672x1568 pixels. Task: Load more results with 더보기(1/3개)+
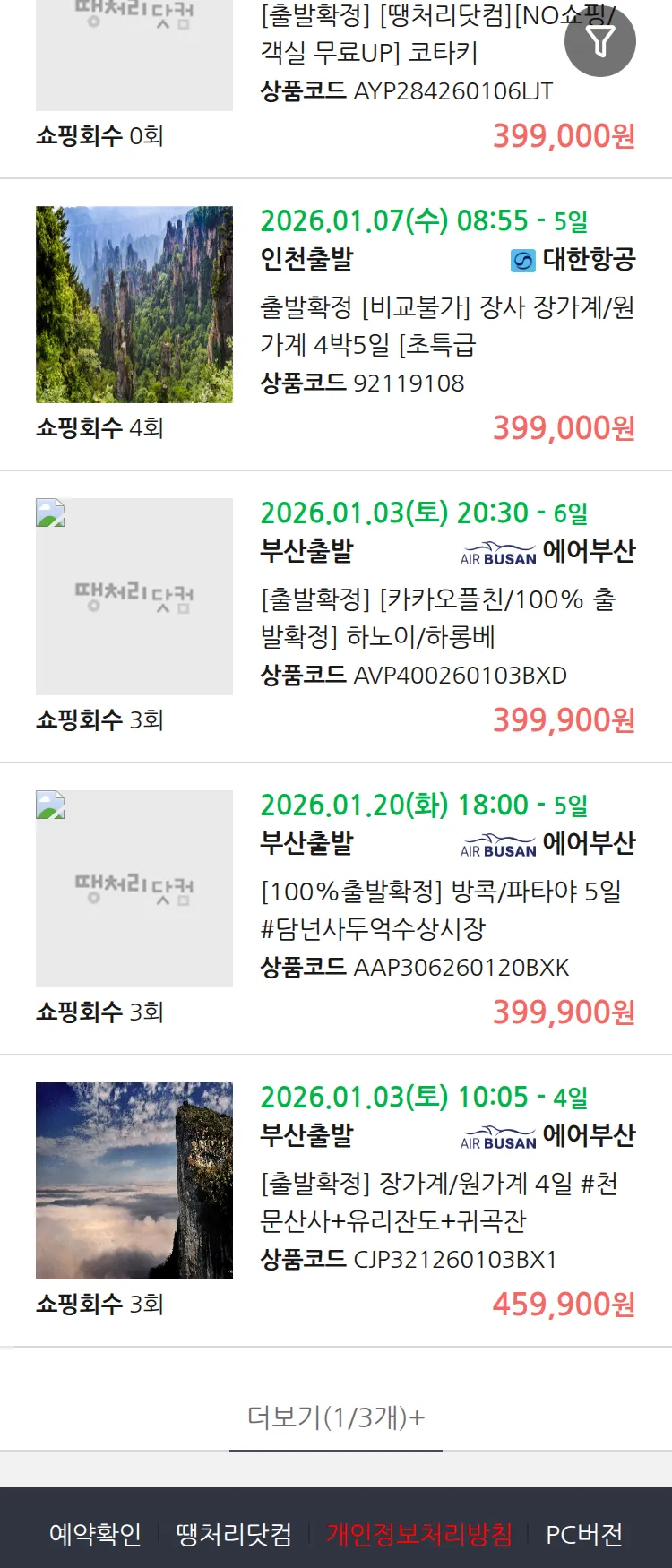(x=336, y=1417)
